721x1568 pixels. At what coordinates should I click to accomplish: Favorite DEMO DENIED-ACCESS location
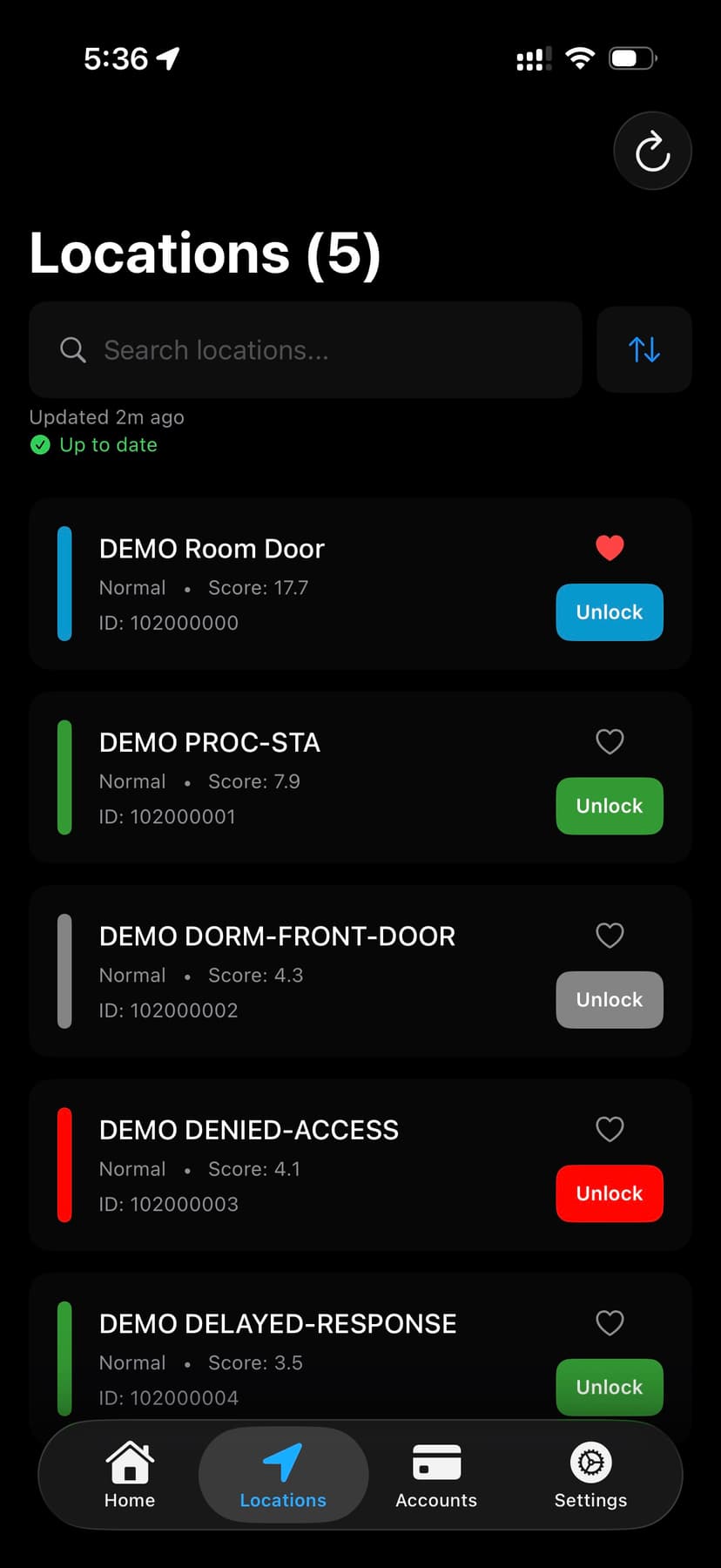(x=610, y=1129)
